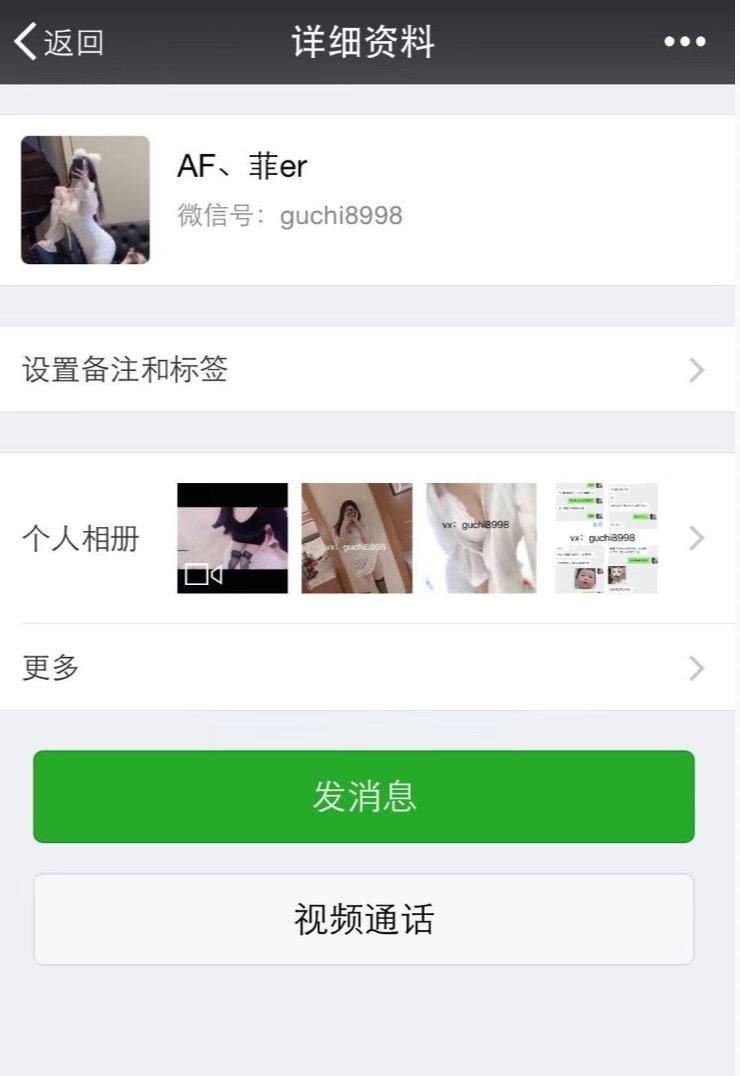
Task: Start a call with 视频通话
Action: (x=364, y=919)
